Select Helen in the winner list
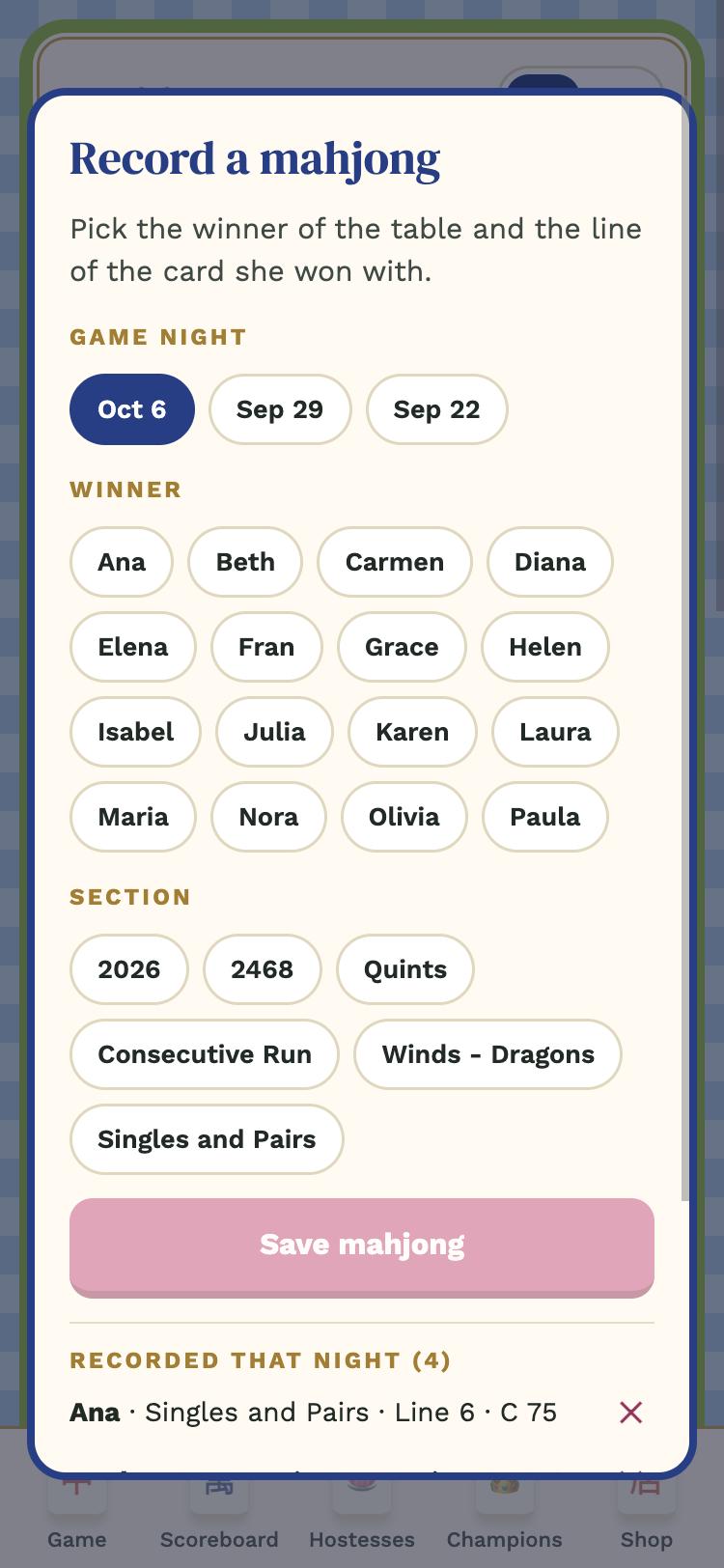 (545, 647)
